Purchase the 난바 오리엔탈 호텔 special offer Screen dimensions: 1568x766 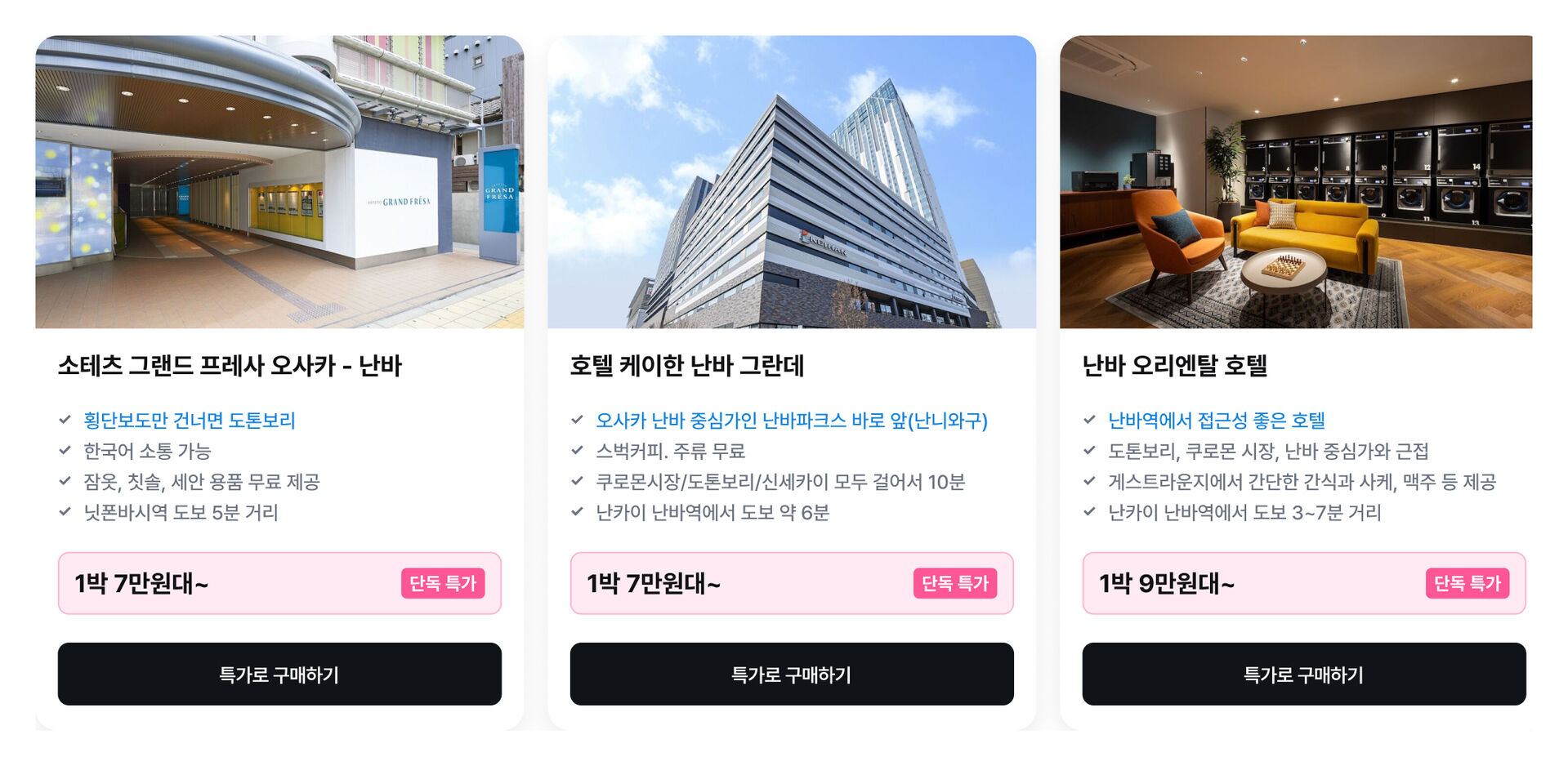click(x=1303, y=674)
